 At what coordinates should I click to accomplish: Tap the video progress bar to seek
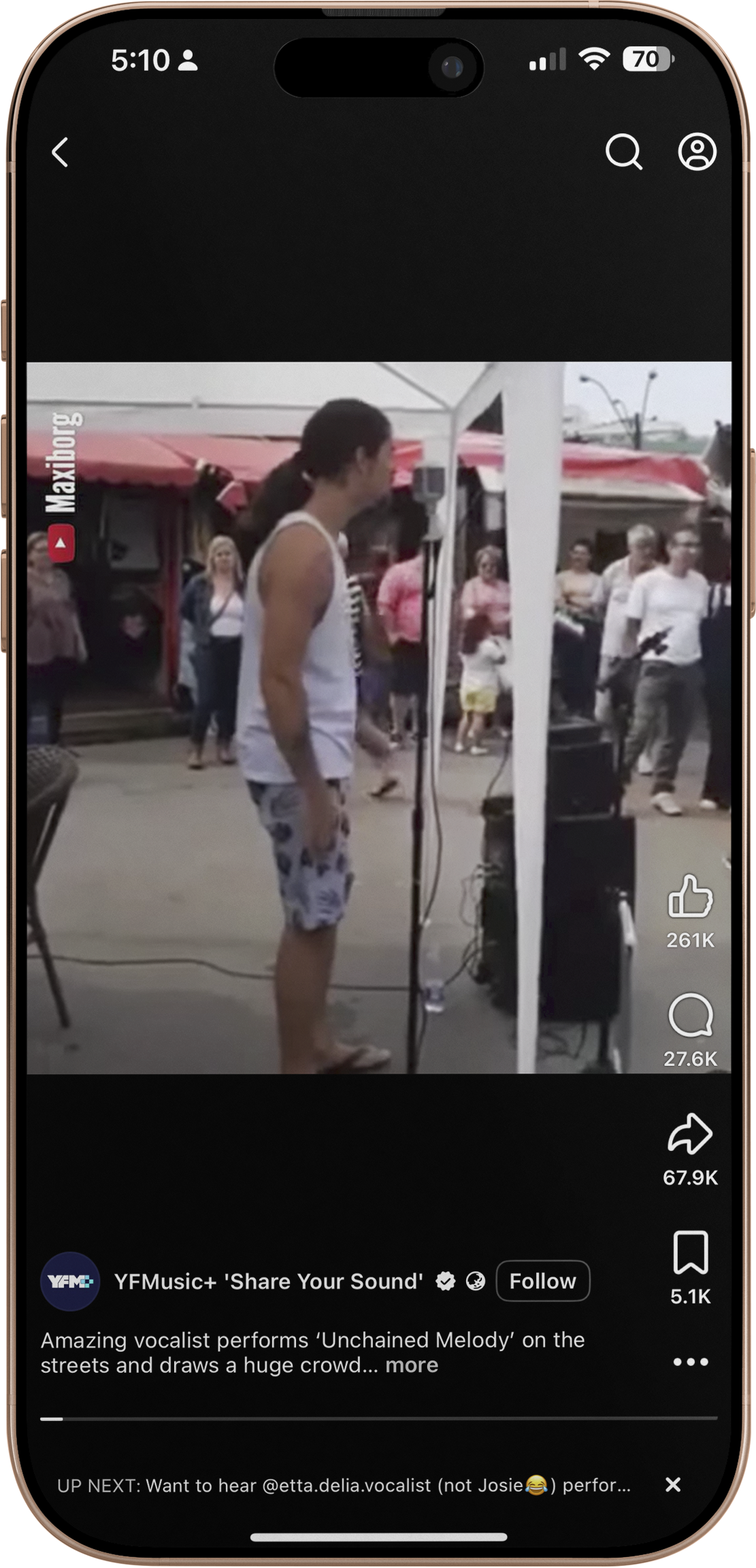[378, 1418]
